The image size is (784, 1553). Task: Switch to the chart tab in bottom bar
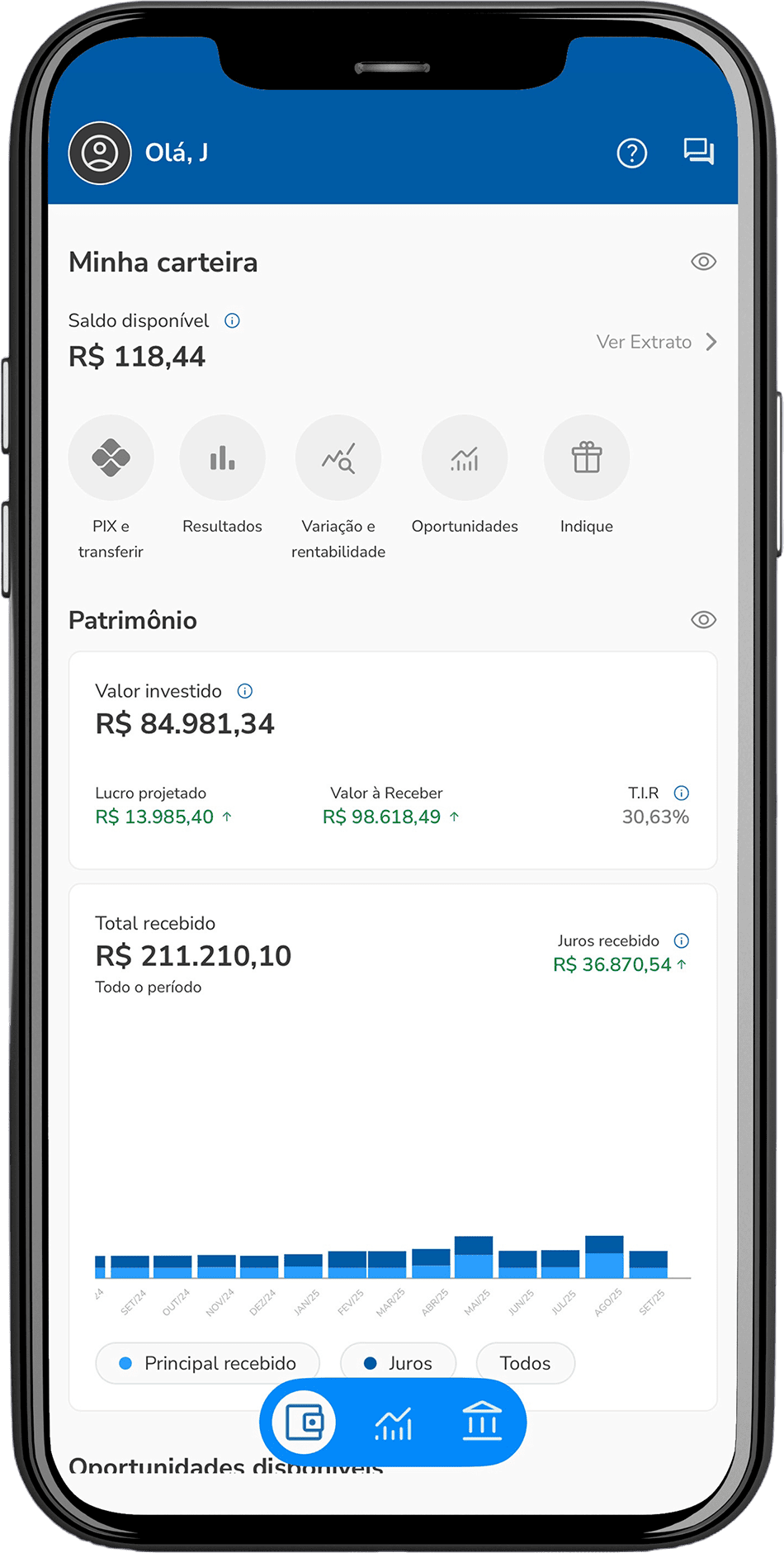[394, 1423]
